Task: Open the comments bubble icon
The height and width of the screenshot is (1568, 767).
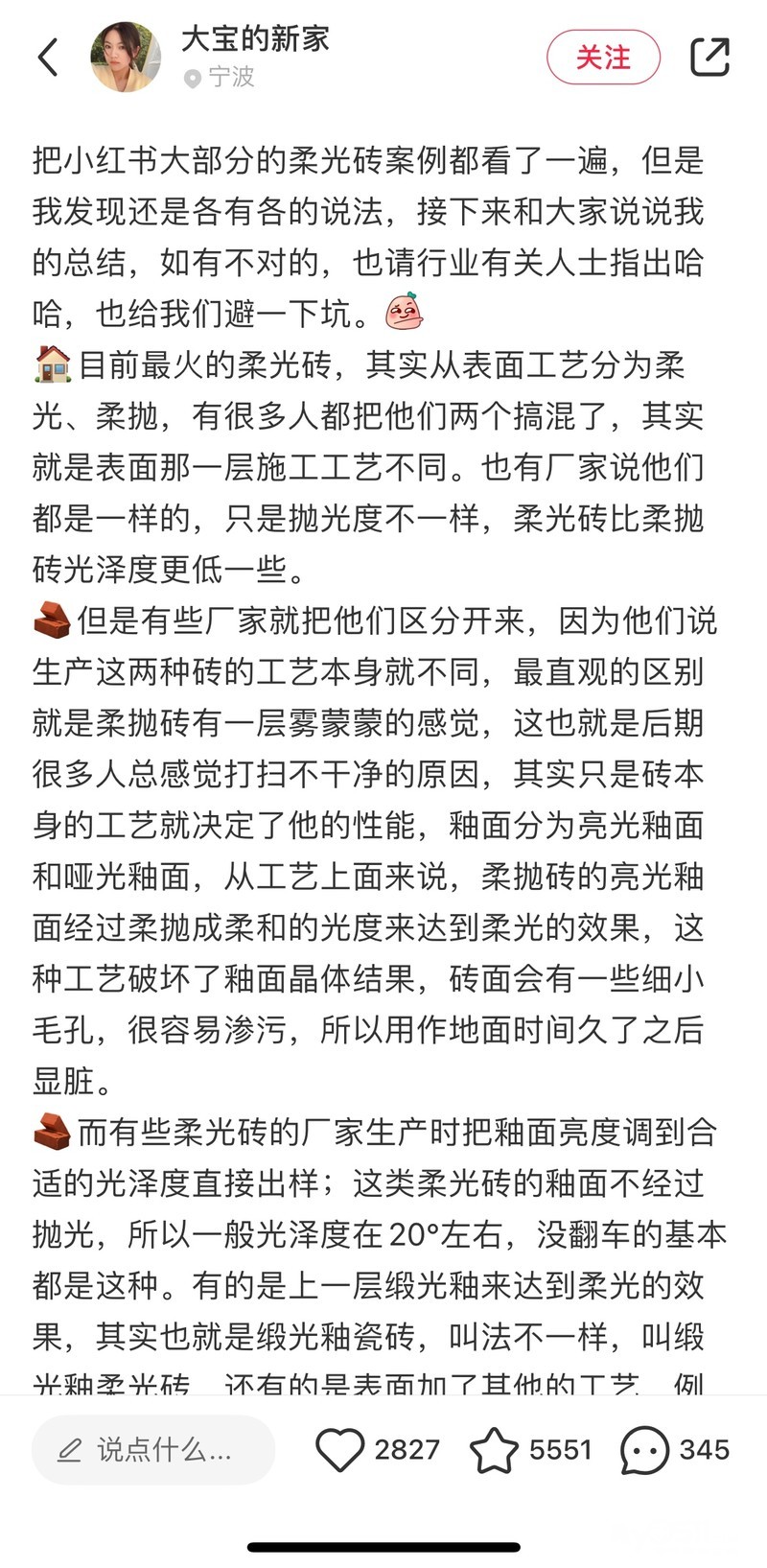Action: pos(644,1450)
